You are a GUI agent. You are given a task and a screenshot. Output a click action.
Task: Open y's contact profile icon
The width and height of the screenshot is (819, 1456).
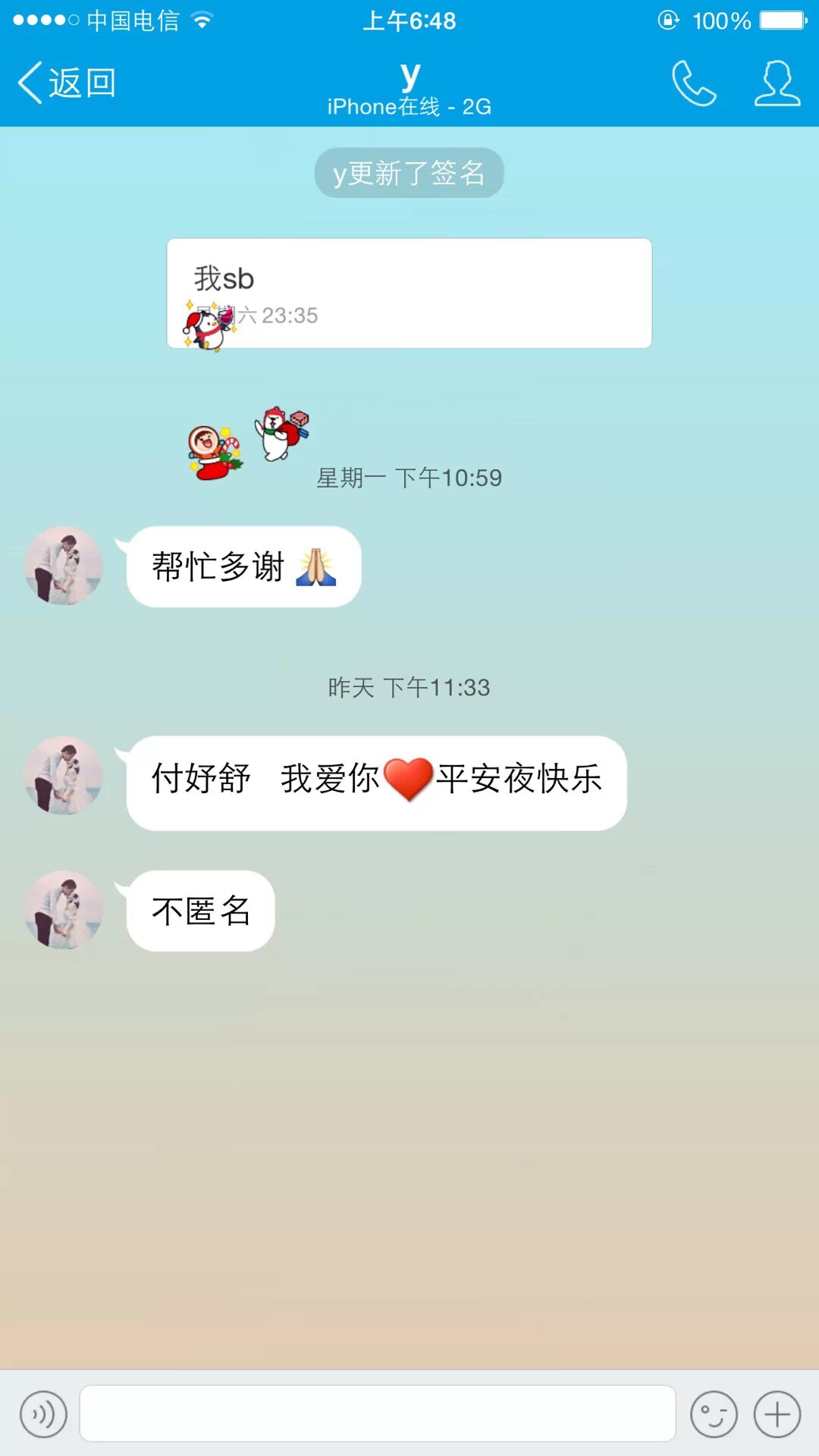pyautogui.click(x=777, y=83)
